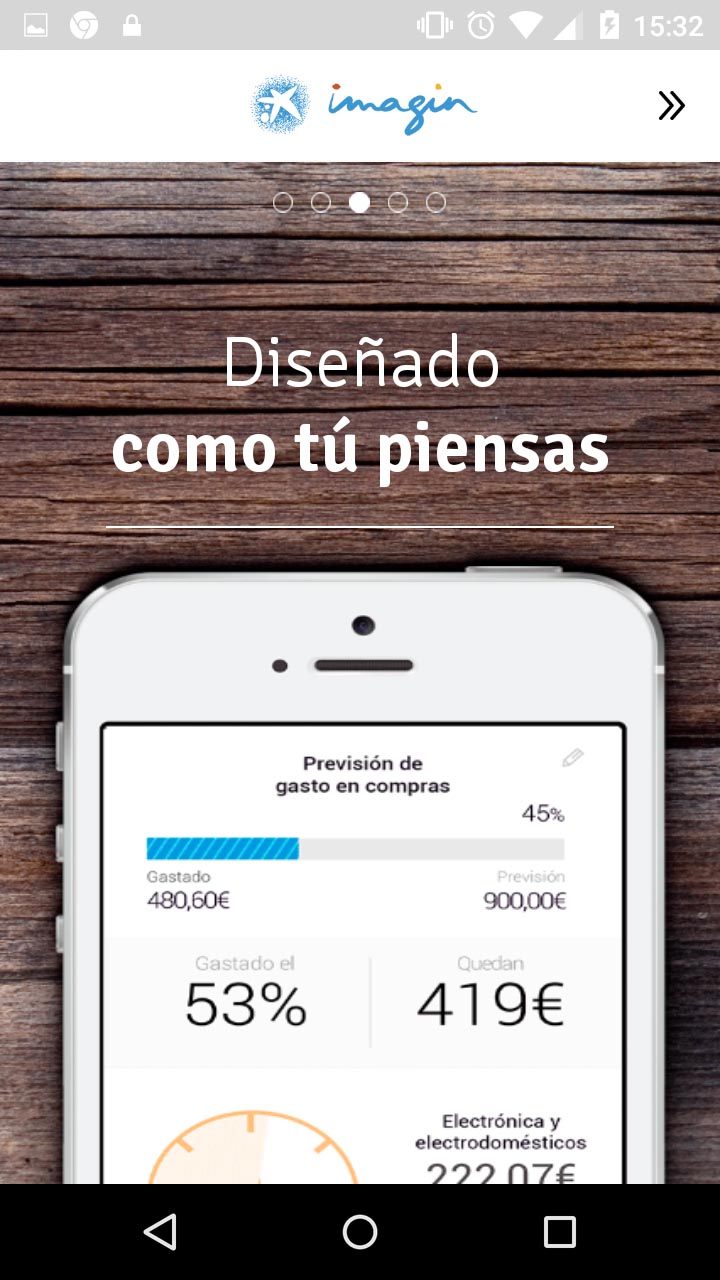Select the fourth onboarding page dot
This screenshot has width=720, height=1280.
[x=398, y=203]
